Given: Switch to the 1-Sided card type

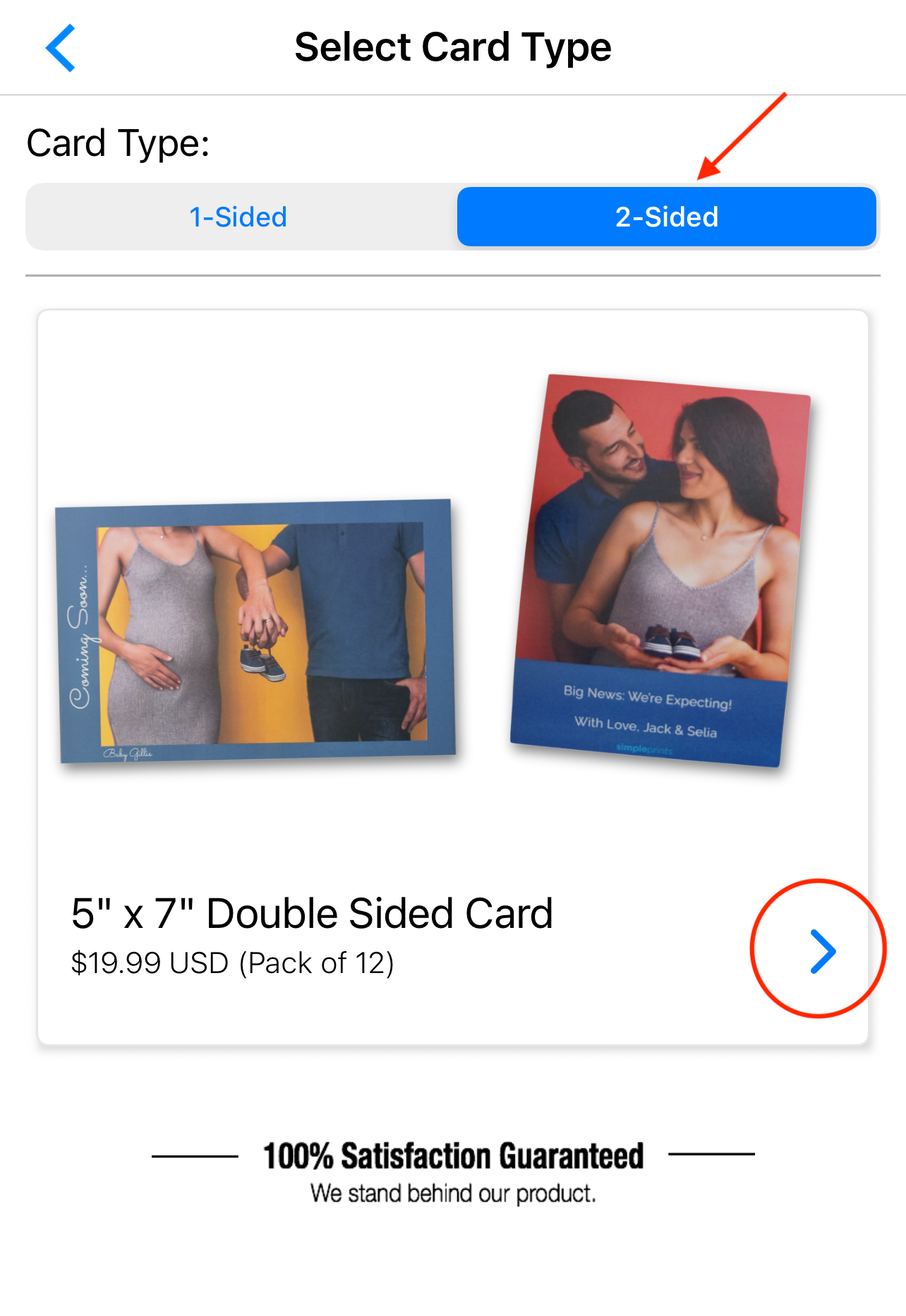Looking at the screenshot, I should 238,217.
